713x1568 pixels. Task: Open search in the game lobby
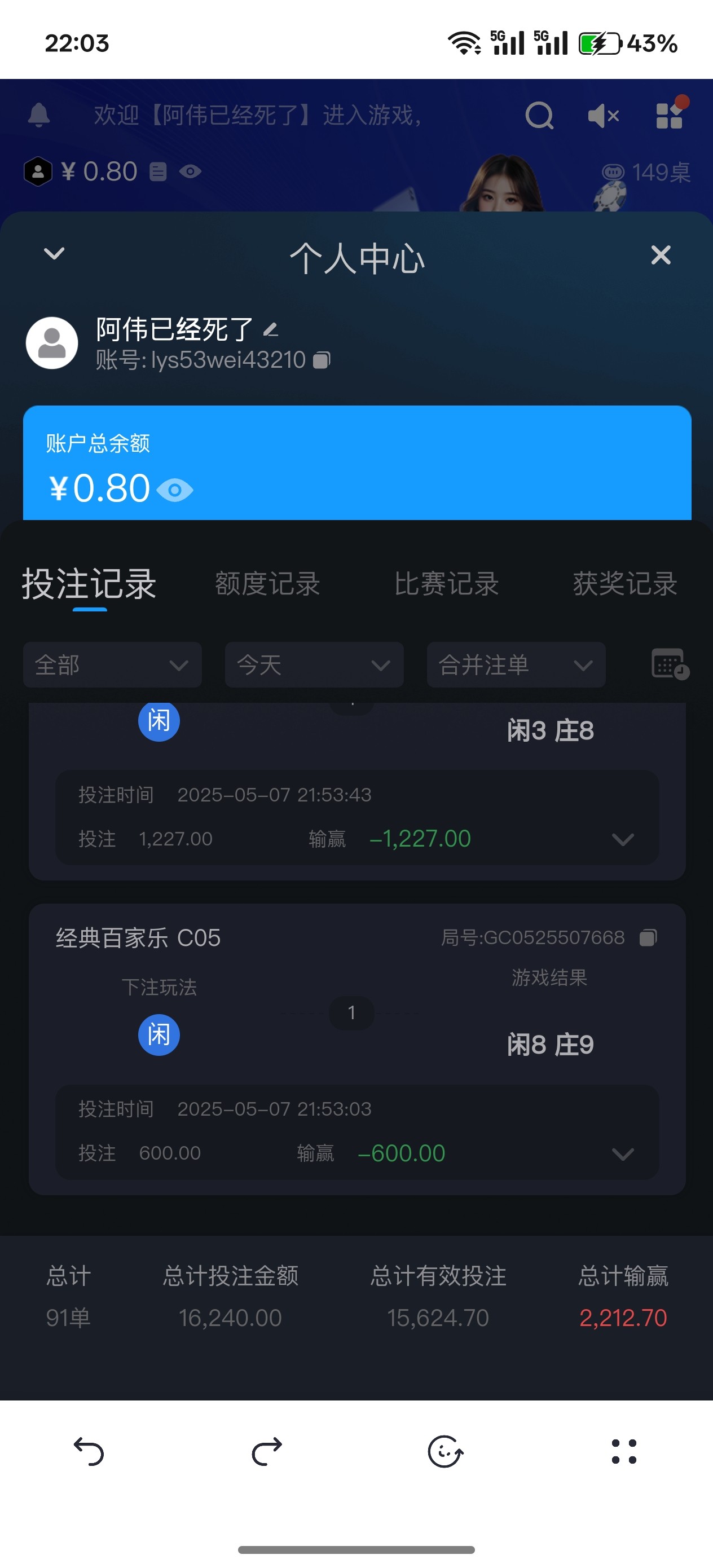539,115
